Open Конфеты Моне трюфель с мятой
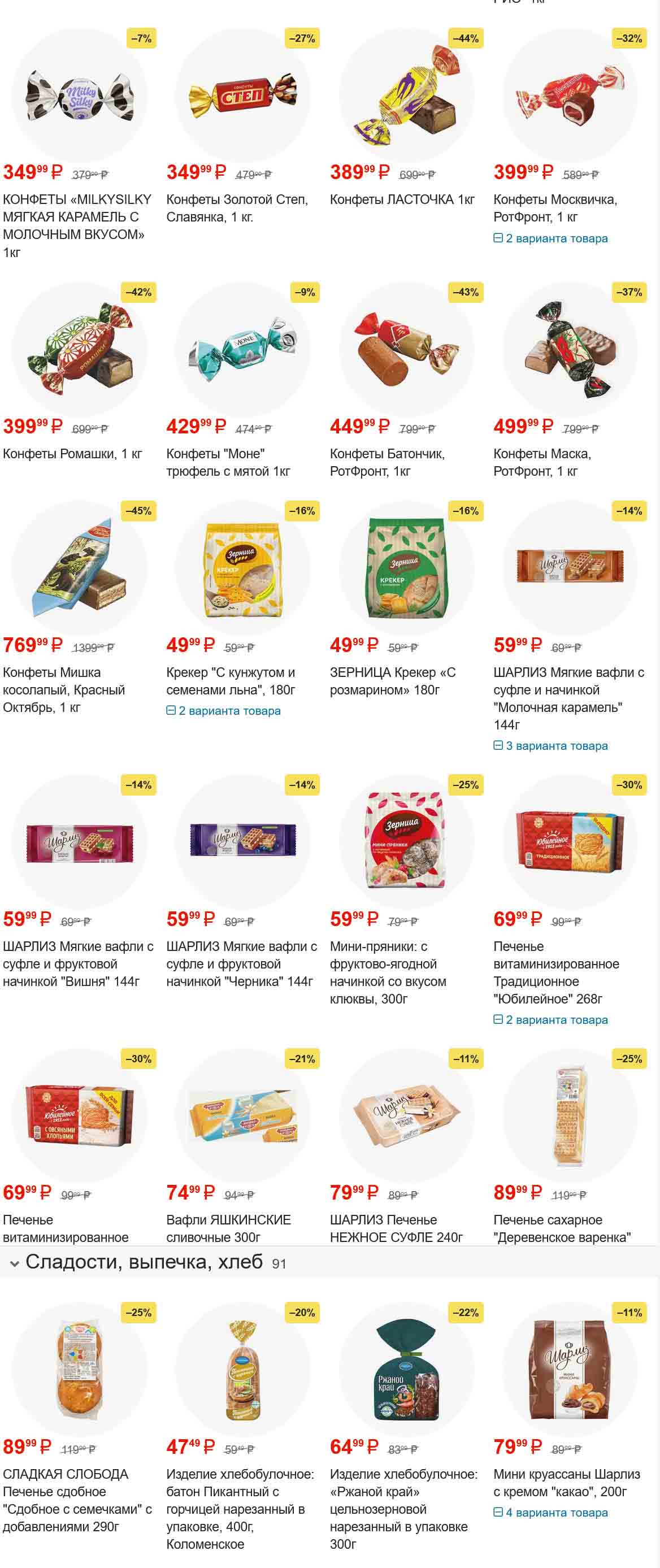Image resolution: width=660 pixels, height=1568 pixels. (228, 462)
